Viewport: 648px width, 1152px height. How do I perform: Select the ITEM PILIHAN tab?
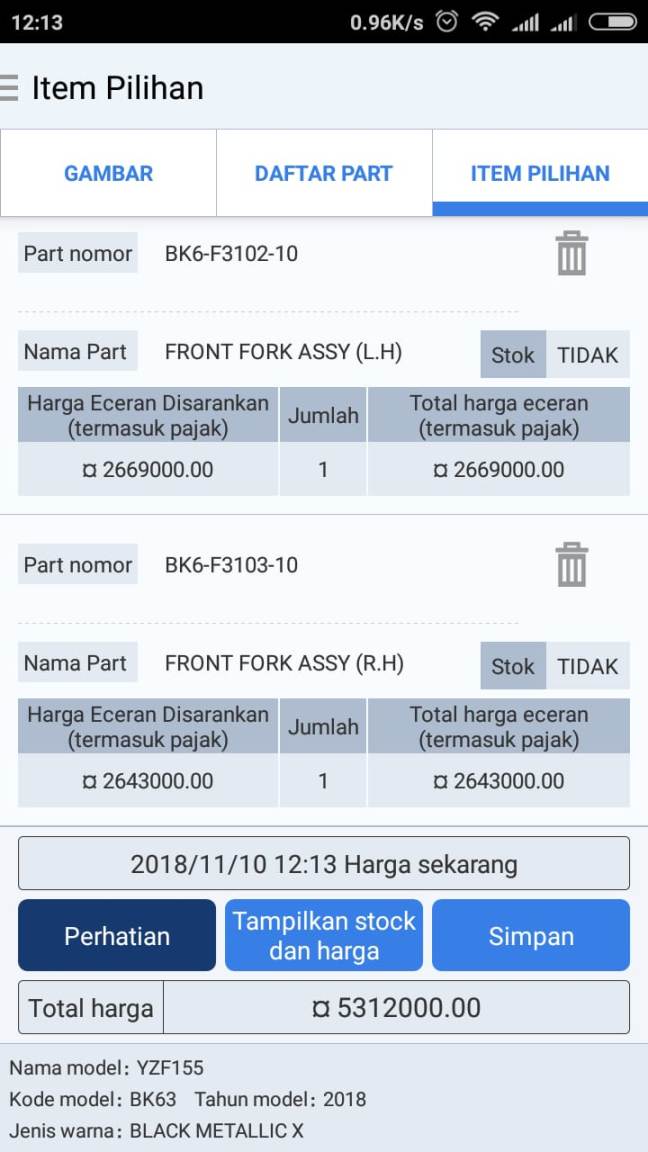[x=540, y=173]
